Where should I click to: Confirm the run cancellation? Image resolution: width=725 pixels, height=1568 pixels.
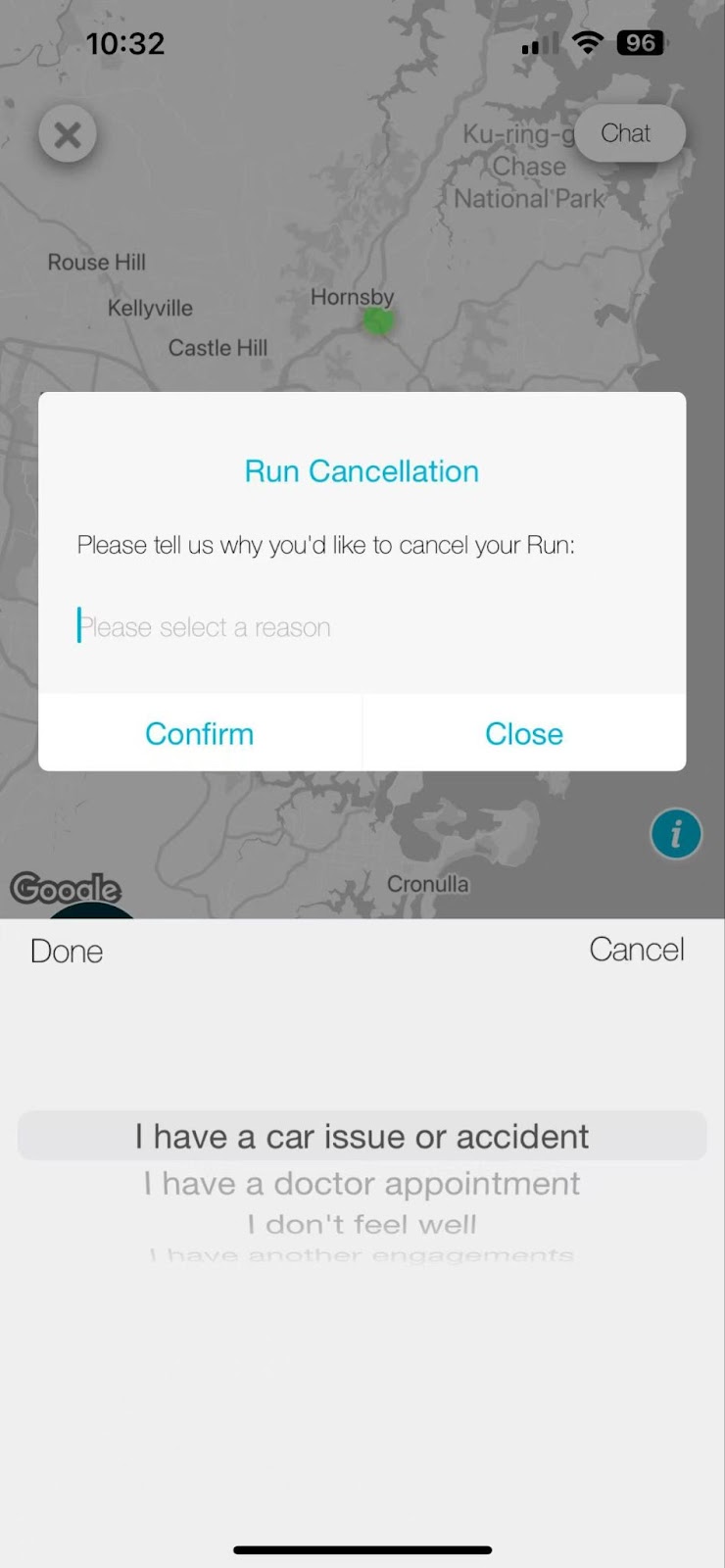200,734
